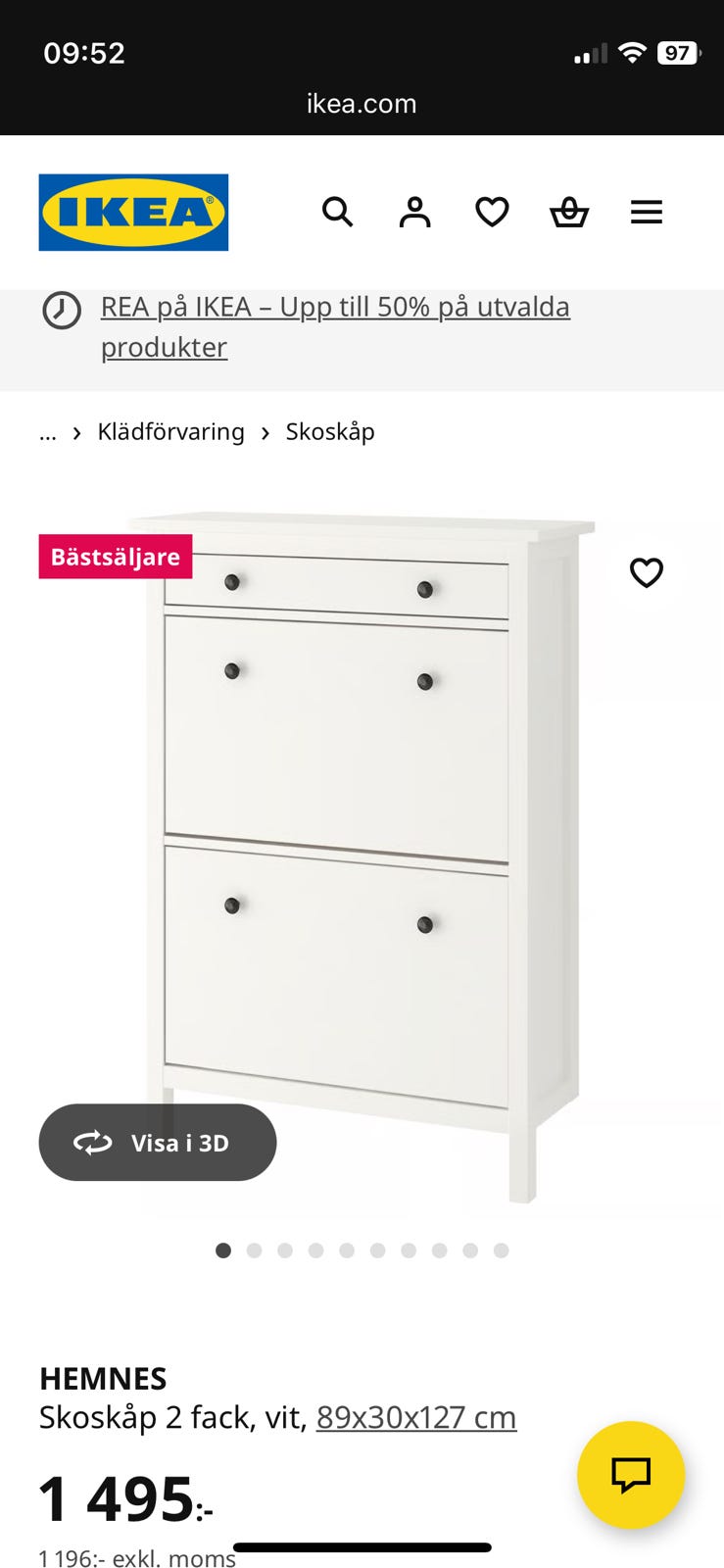
Task: Select the Skoskåp breadcrumb item
Action: [x=328, y=432]
